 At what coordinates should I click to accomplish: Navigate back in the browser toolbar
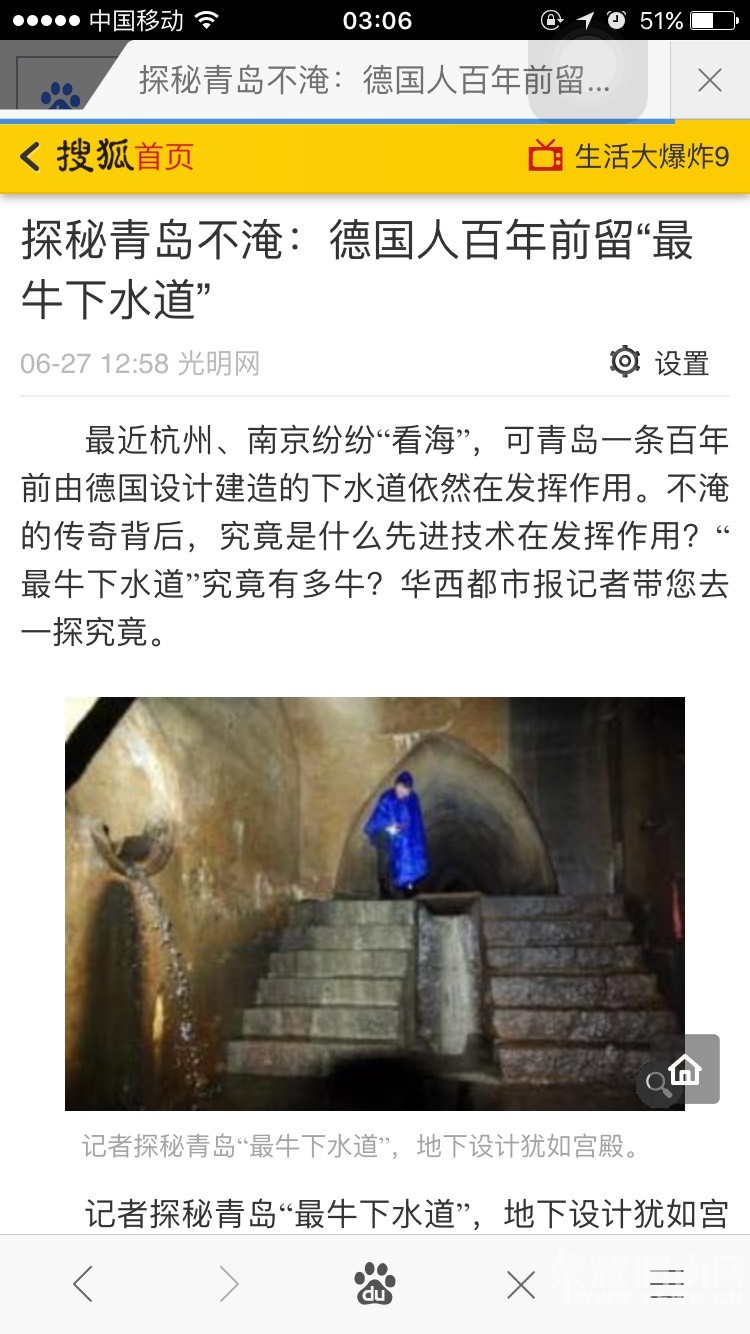pos(83,1283)
